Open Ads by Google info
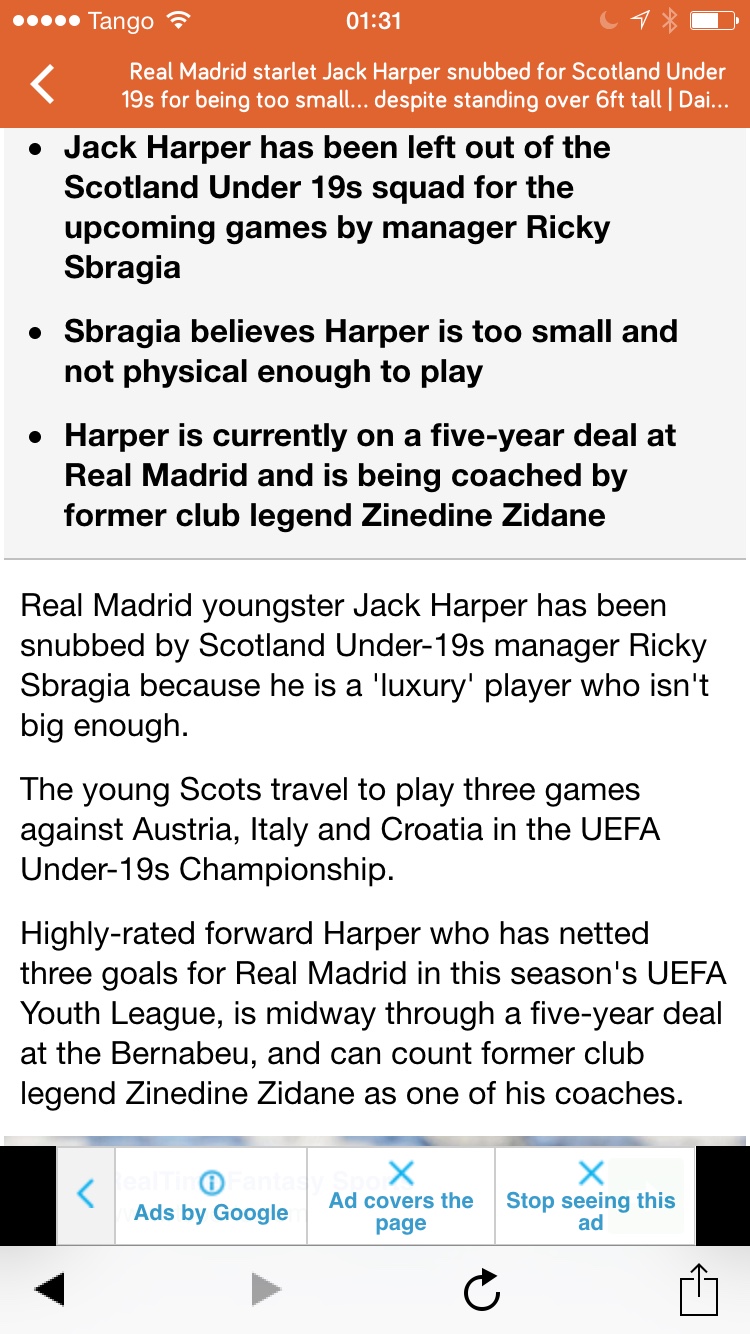Image resolution: width=750 pixels, height=1334 pixels. tap(211, 1198)
